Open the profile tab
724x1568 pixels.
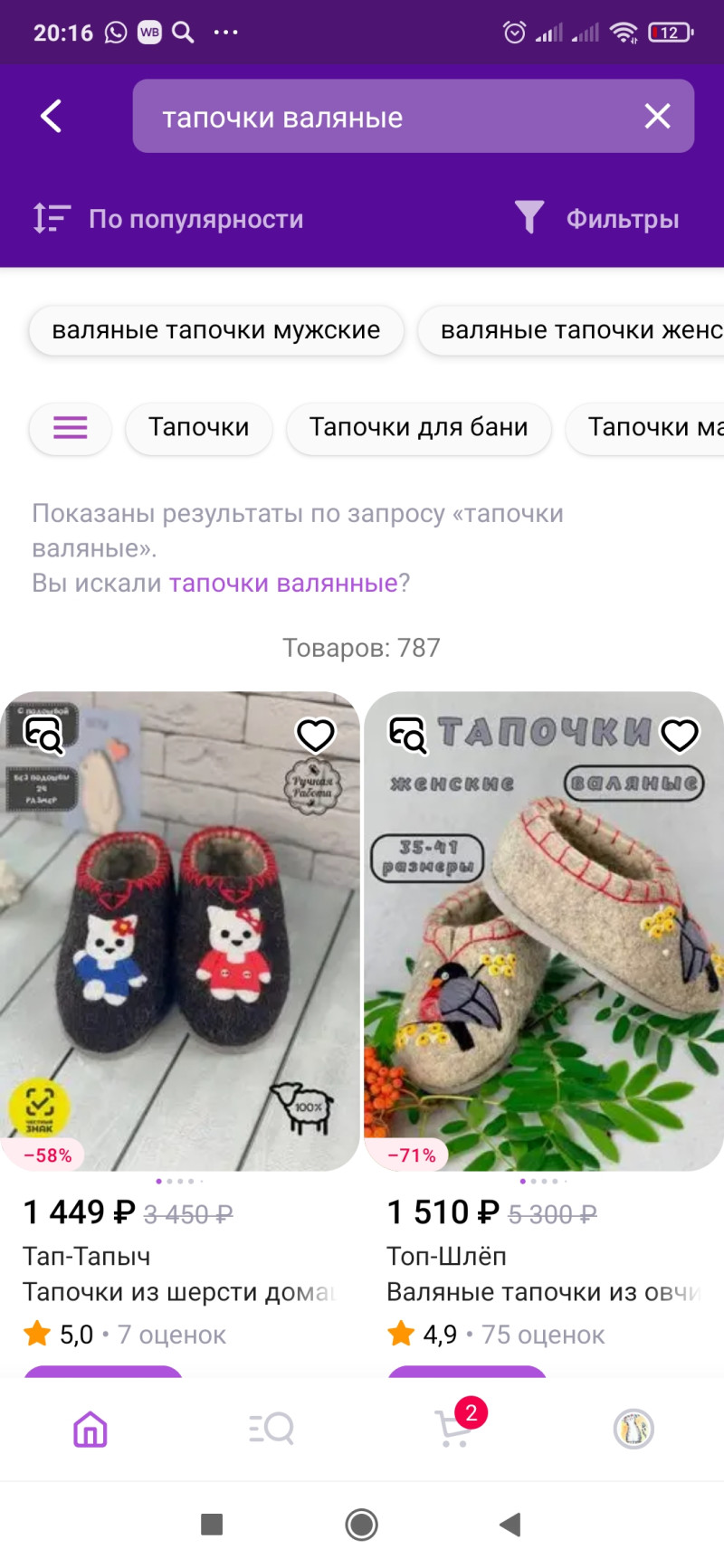[x=633, y=1430]
